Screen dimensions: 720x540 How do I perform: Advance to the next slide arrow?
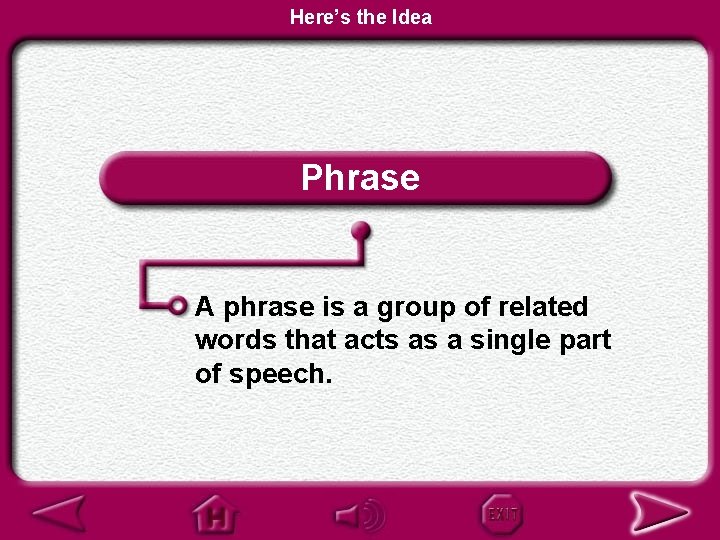(x=659, y=513)
